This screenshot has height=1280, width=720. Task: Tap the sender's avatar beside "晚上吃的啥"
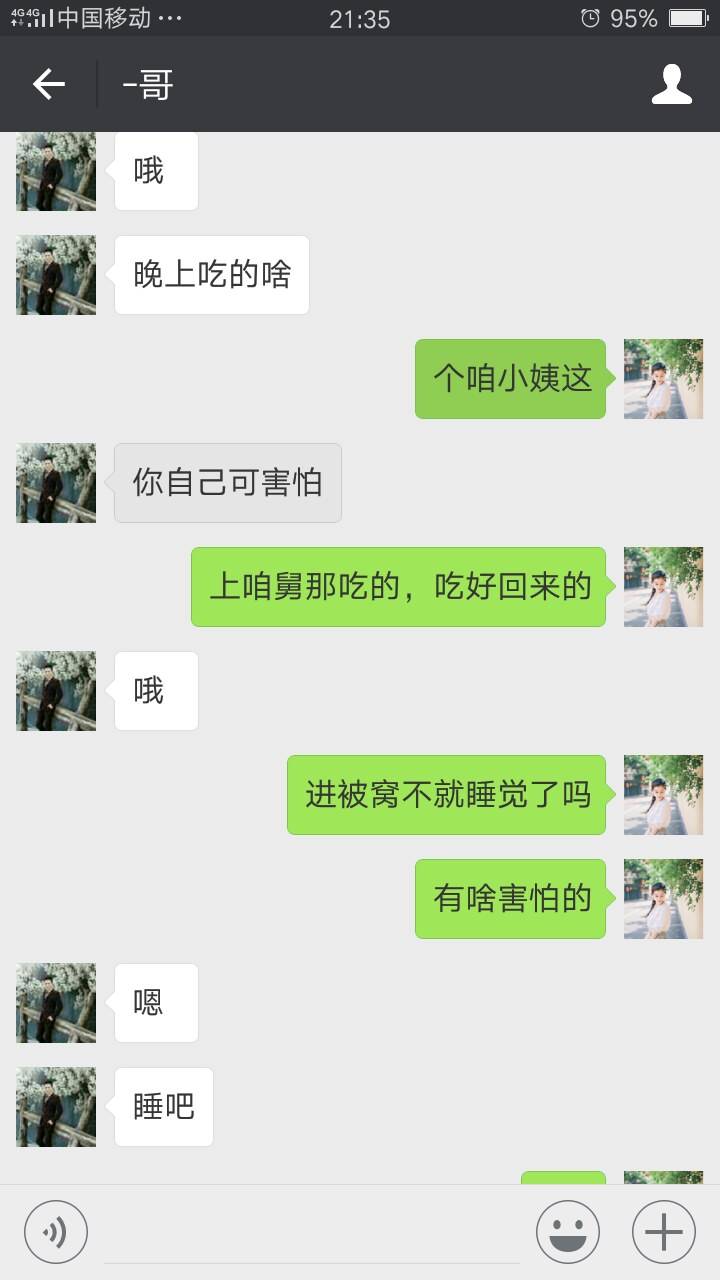[x=56, y=275]
